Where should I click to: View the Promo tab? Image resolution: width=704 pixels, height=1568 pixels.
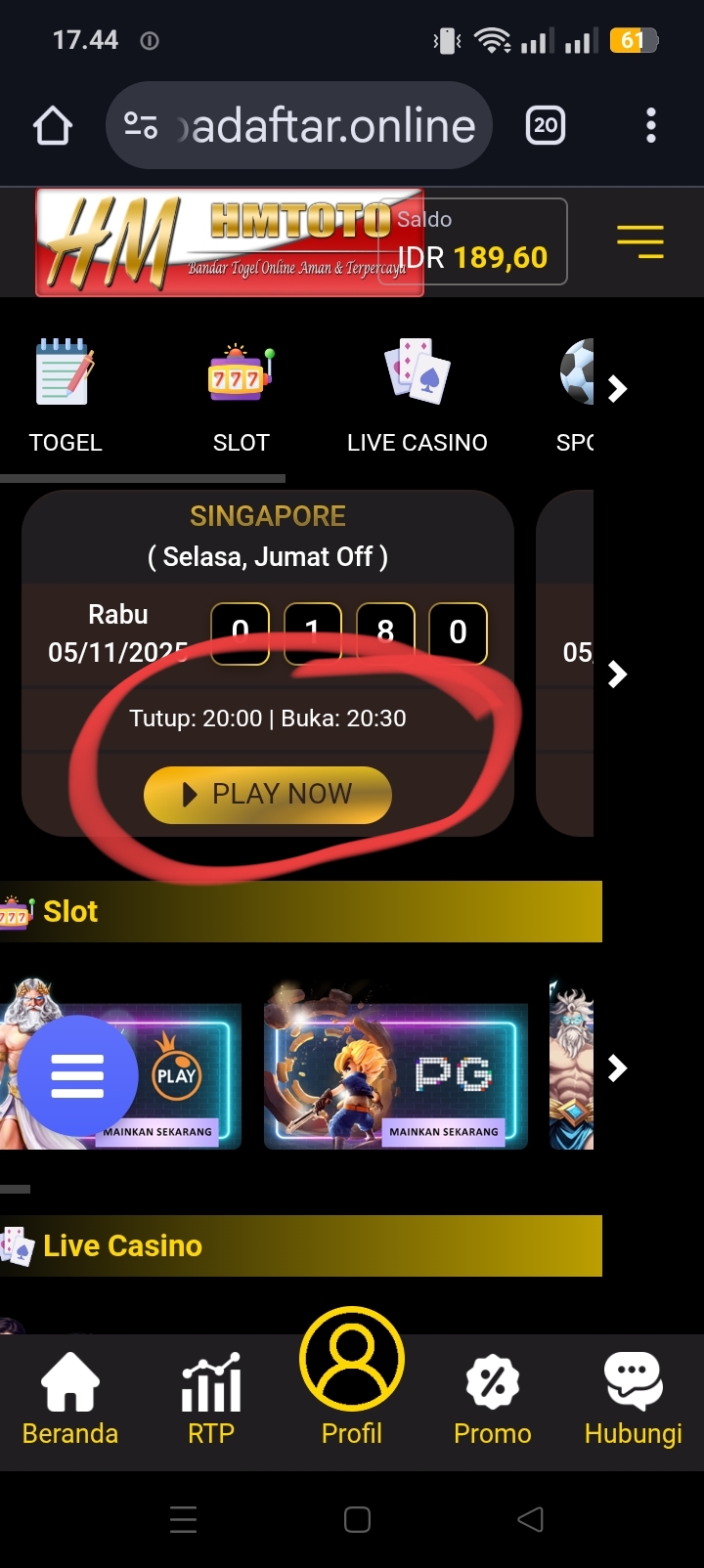493,1400
